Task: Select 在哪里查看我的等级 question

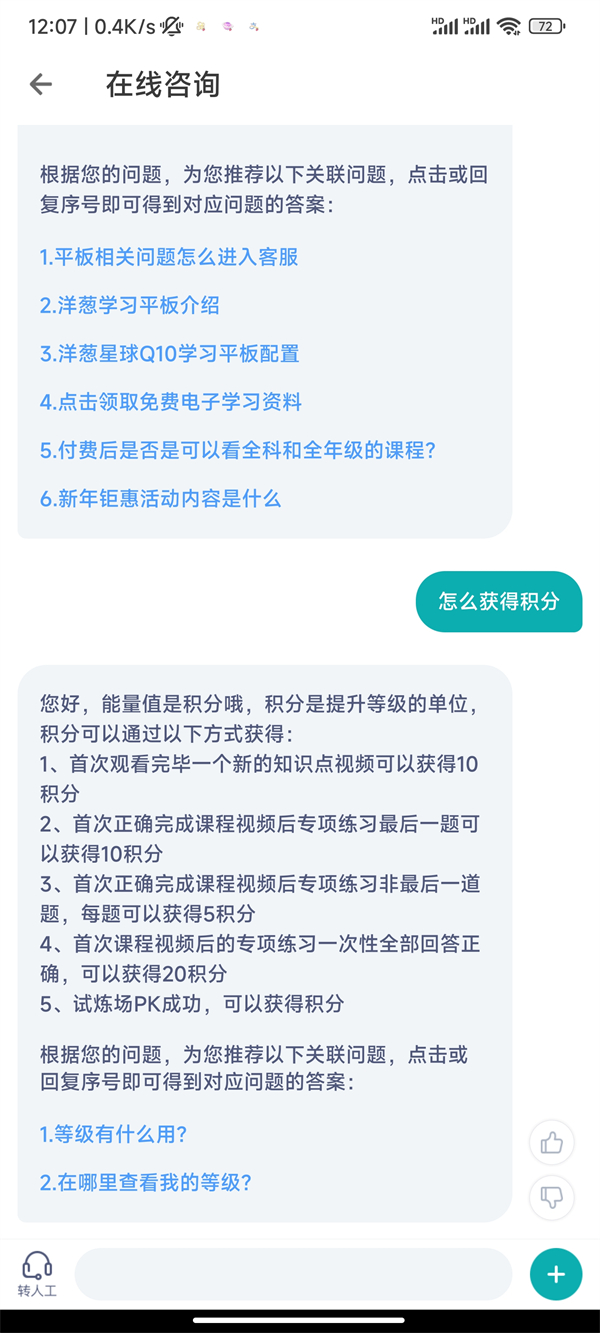Action: (146, 1182)
